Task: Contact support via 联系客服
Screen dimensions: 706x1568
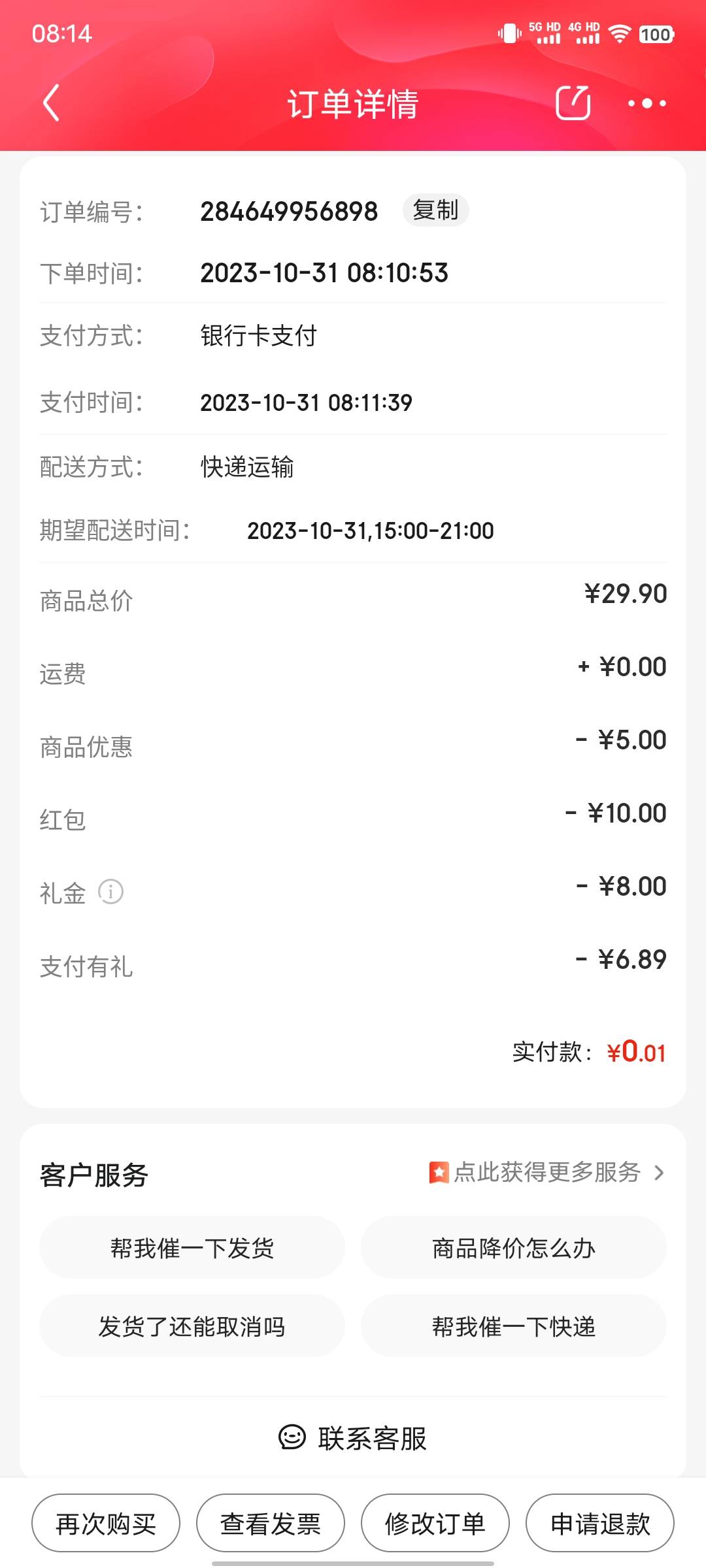Action: 353,1438
